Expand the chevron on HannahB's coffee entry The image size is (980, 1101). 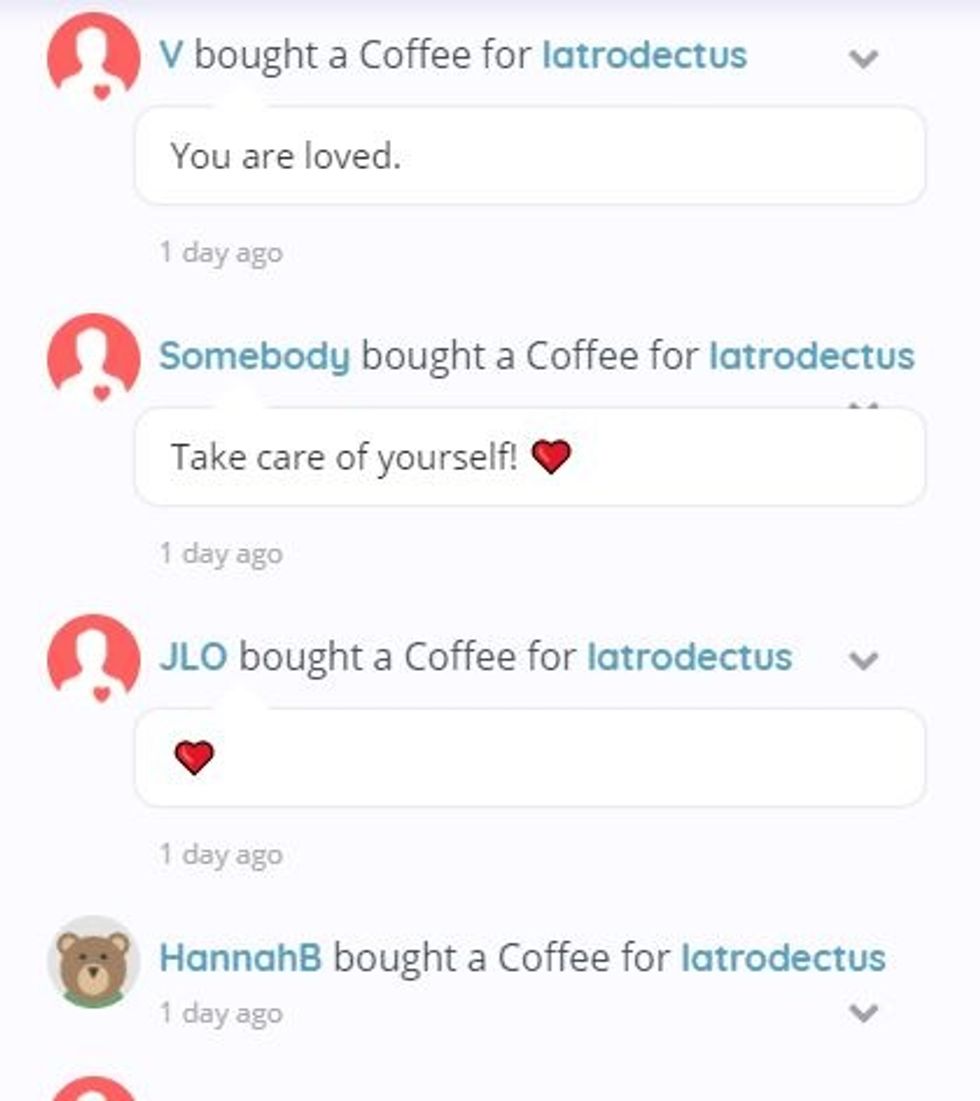(863, 1013)
